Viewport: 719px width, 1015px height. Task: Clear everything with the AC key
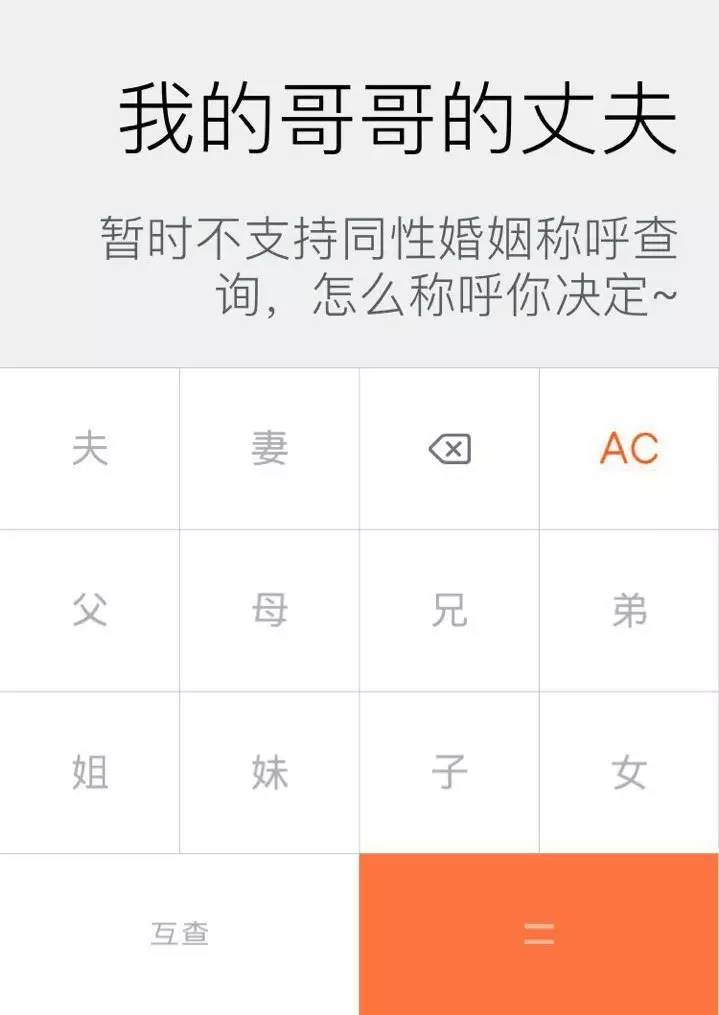(629, 449)
